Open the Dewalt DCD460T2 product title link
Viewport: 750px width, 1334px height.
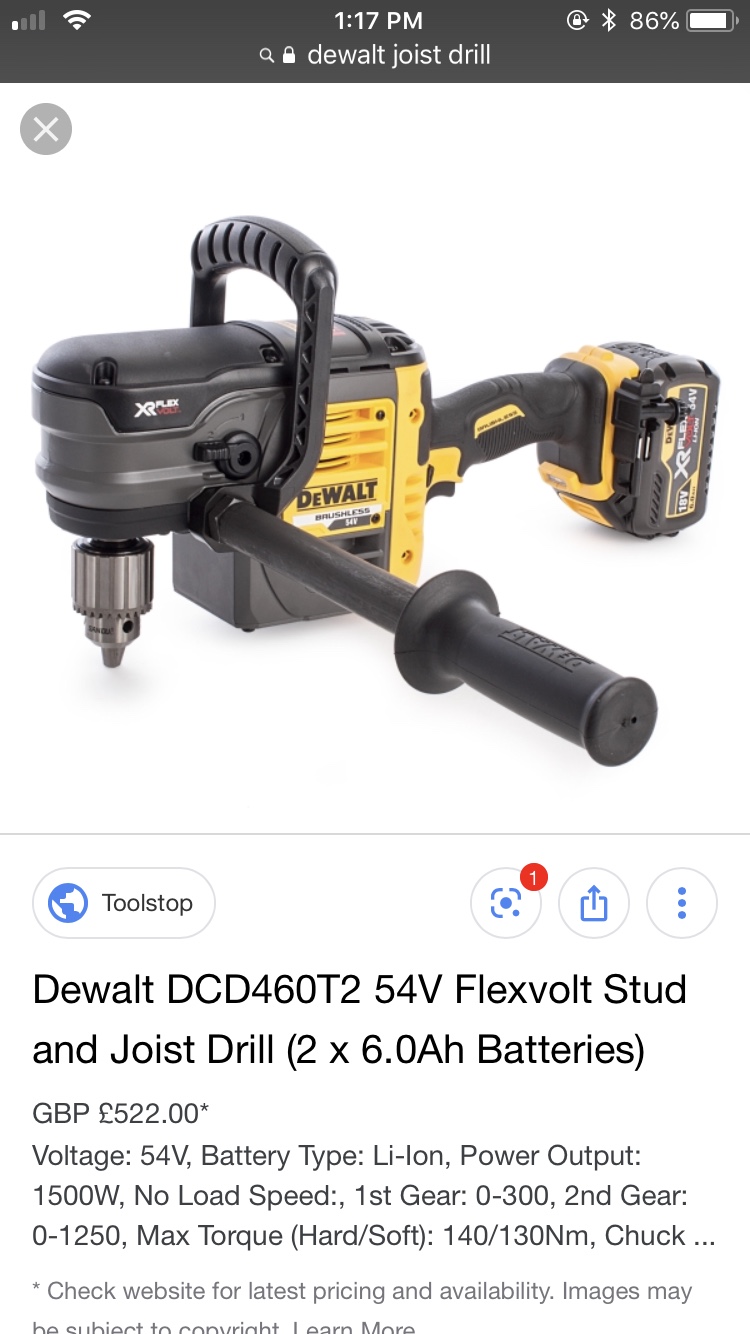360,1019
